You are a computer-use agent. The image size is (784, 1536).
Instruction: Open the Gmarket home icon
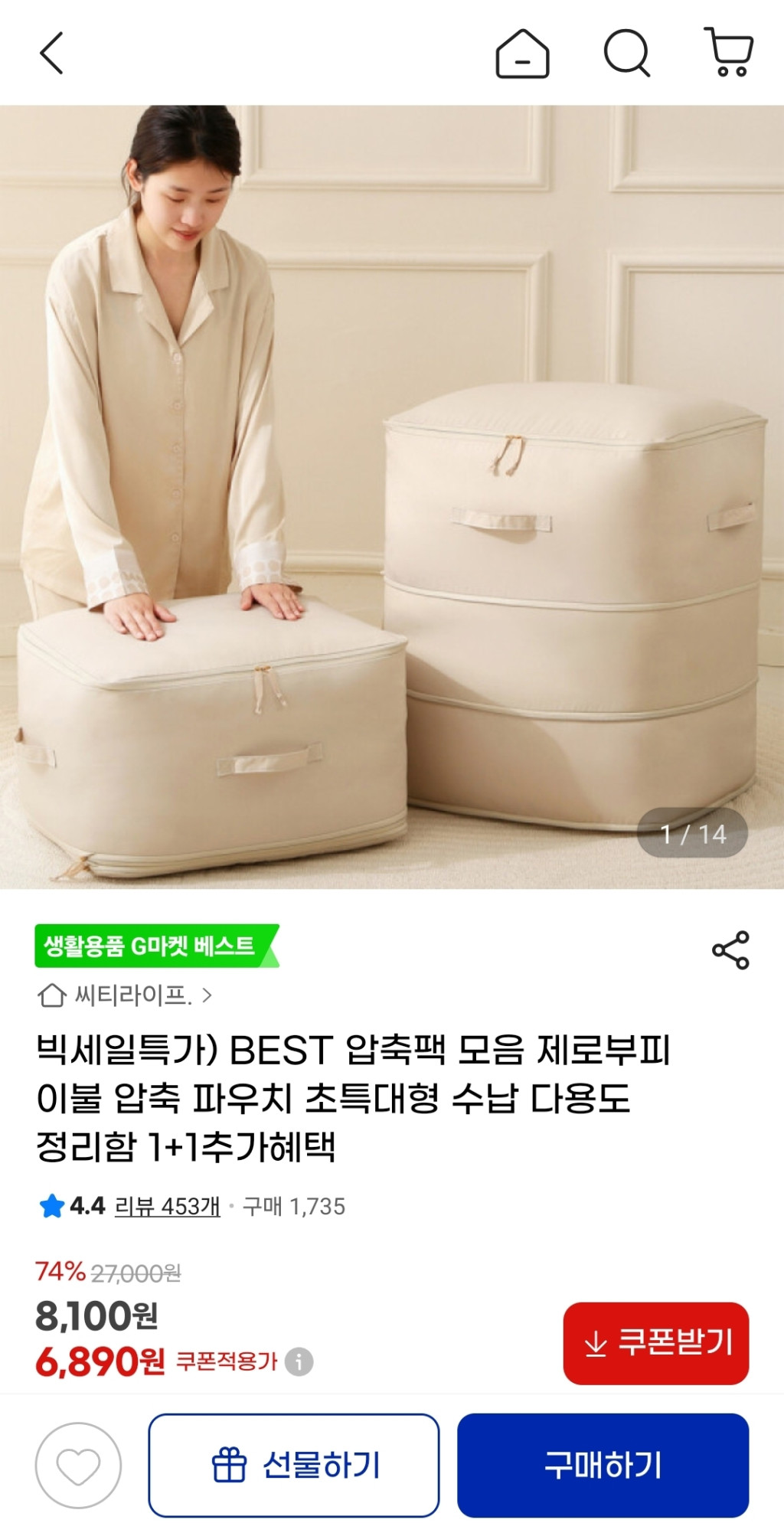click(522, 54)
